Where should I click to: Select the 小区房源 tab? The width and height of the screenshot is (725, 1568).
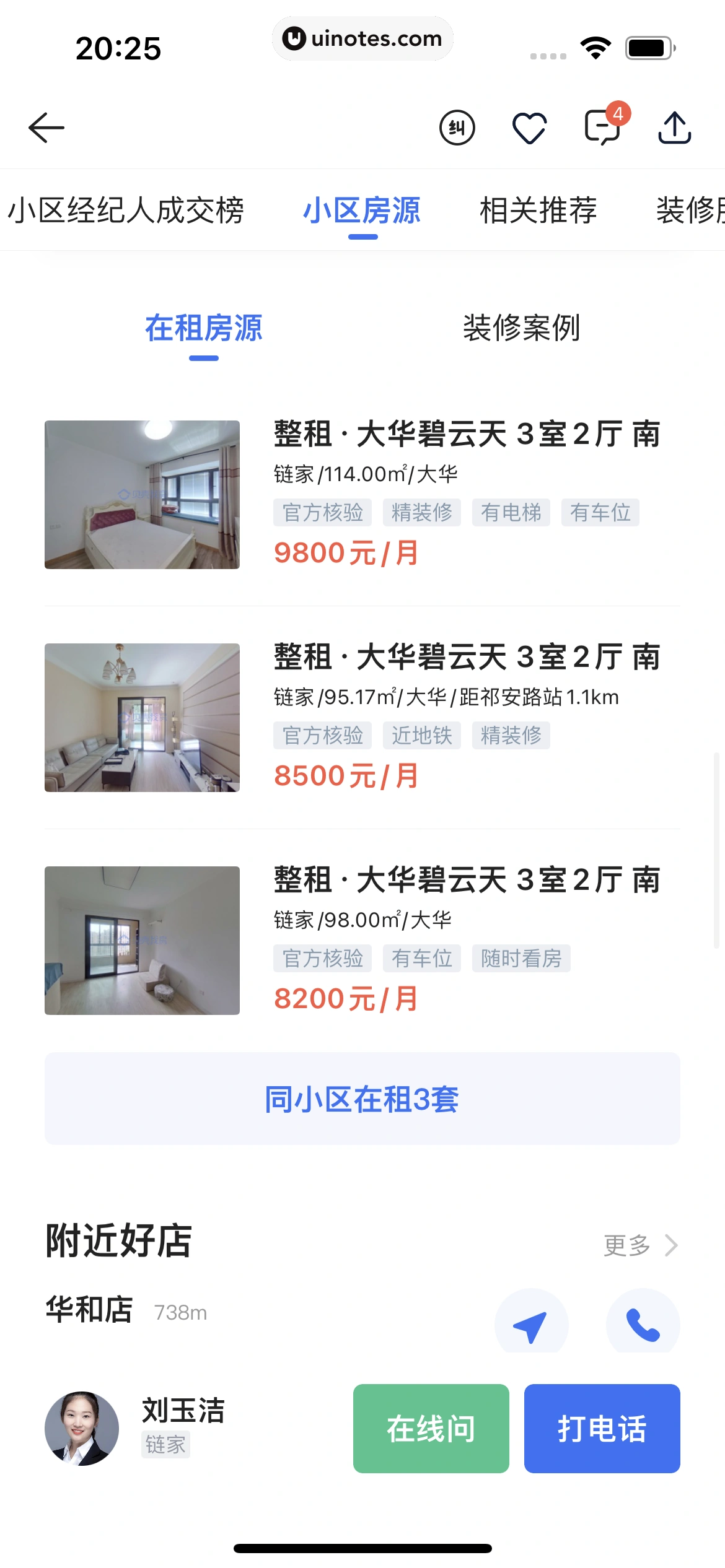(x=362, y=210)
